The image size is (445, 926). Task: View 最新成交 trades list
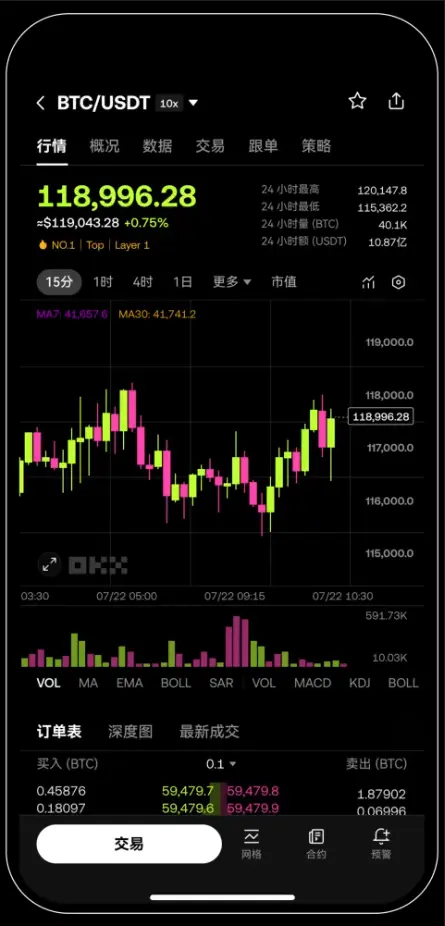pos(210,732)
